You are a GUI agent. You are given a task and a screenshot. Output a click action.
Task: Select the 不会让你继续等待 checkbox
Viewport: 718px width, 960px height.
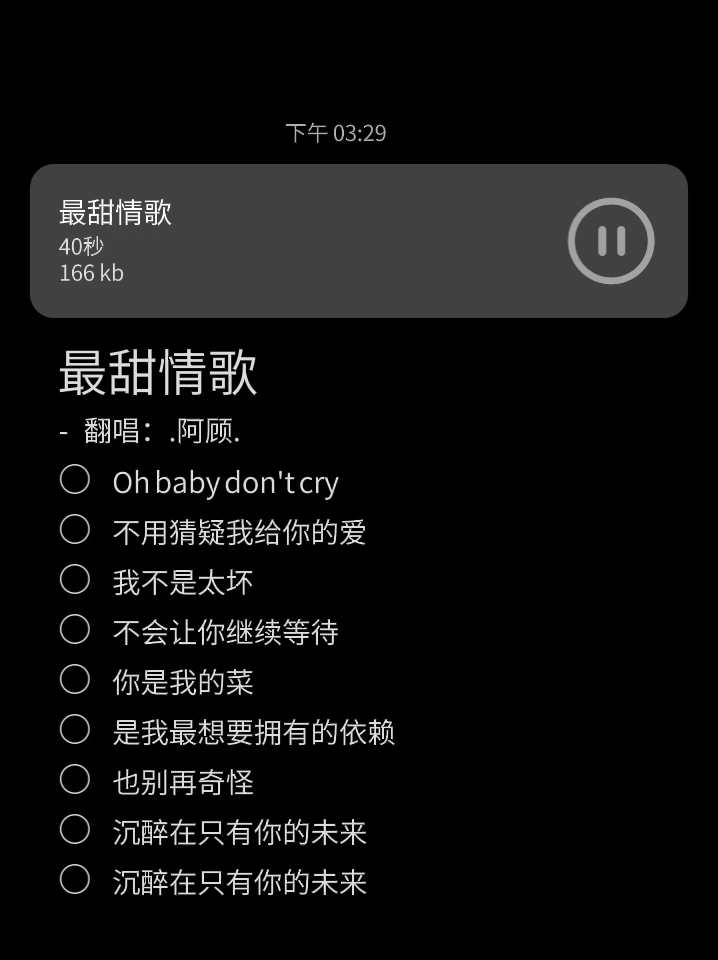(75, 630)
